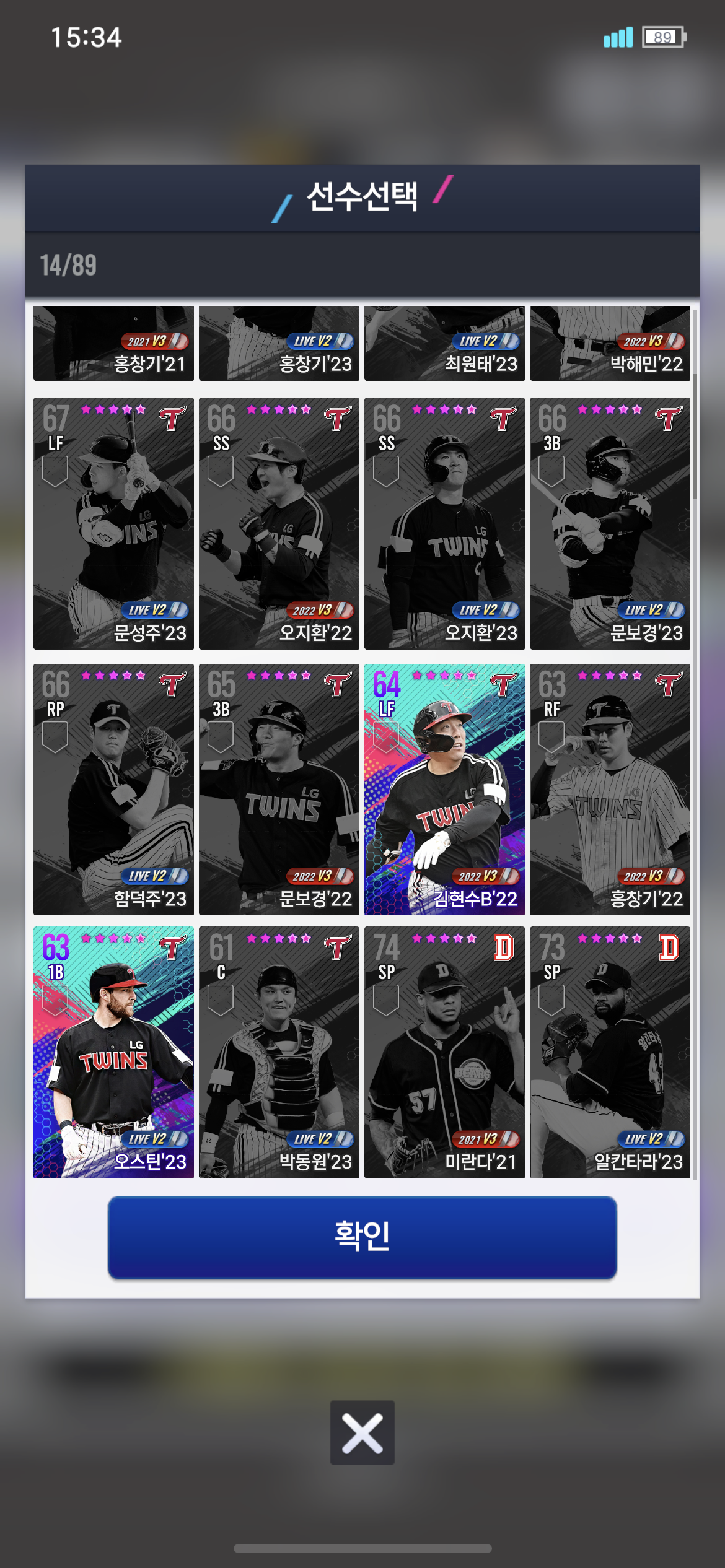Tap the highlighted 김현수B'22 LF card
The height and width of the screenshot is (1568, 725).
[444, 789]
